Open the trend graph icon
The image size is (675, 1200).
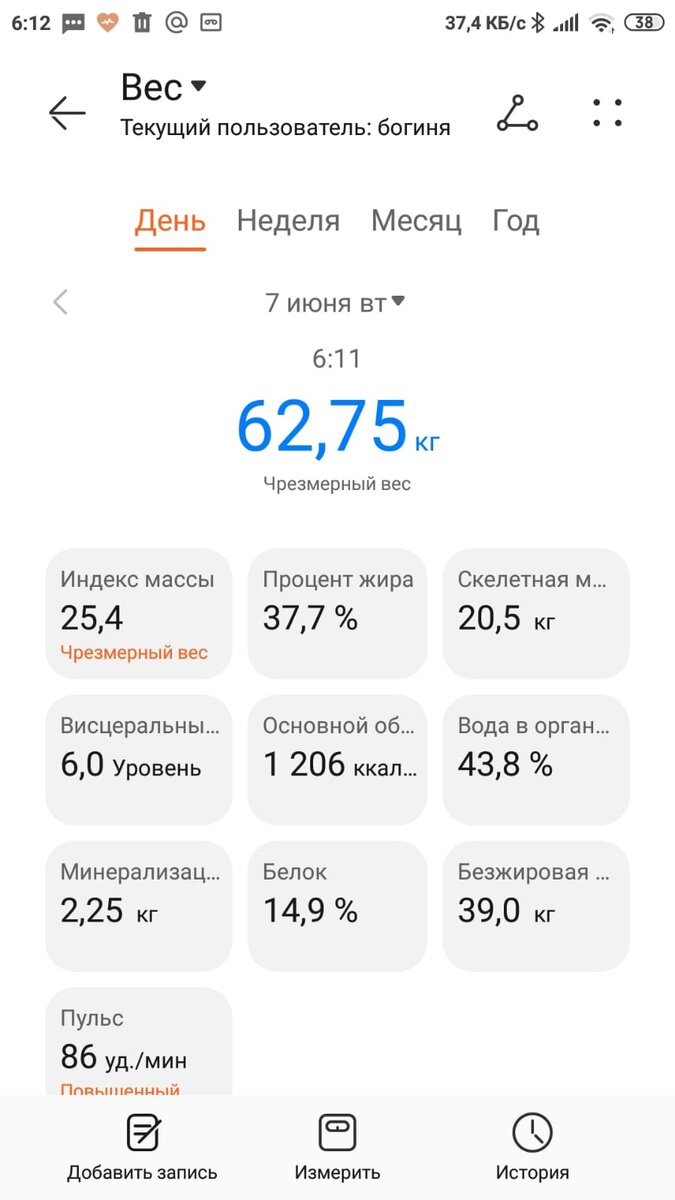coord(517,113)
